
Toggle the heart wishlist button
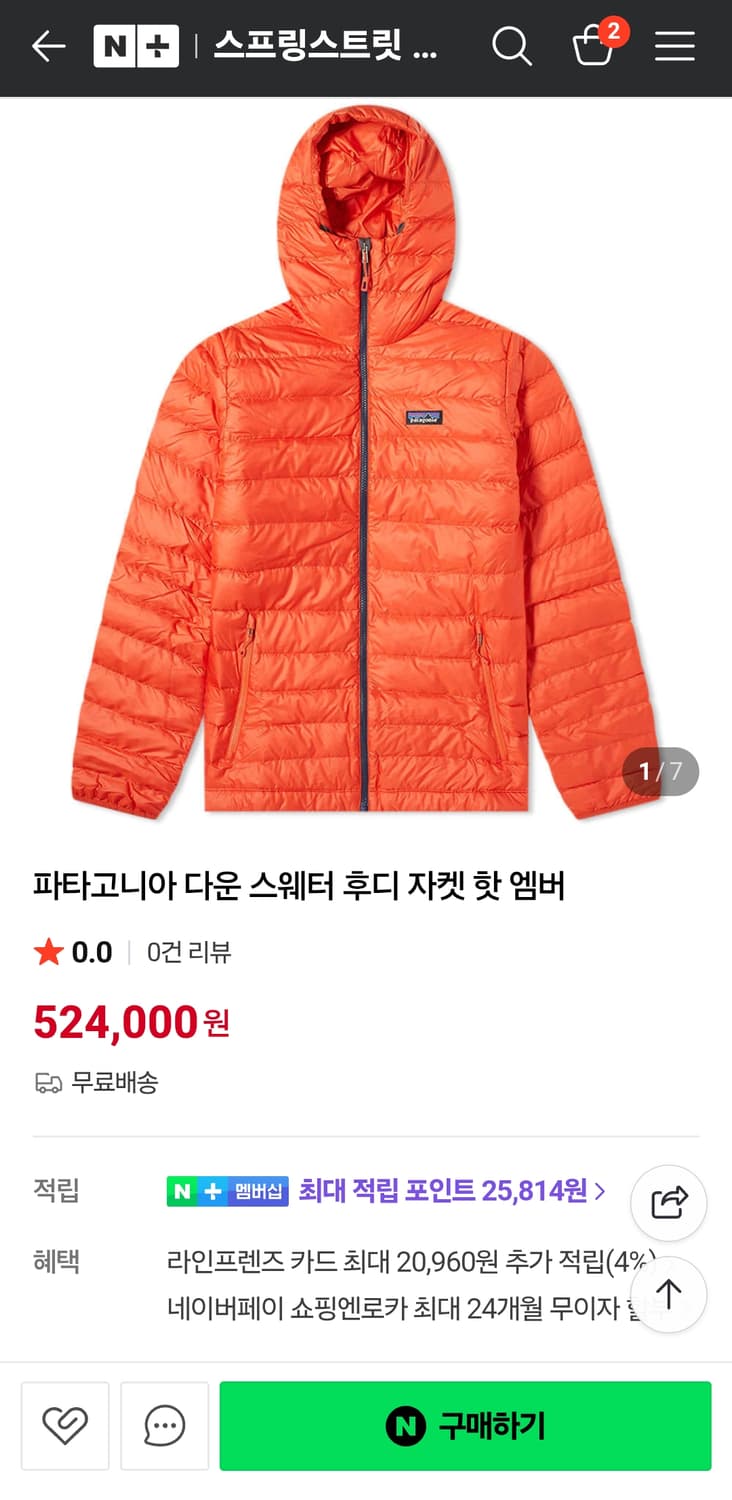click(64, 1426)
